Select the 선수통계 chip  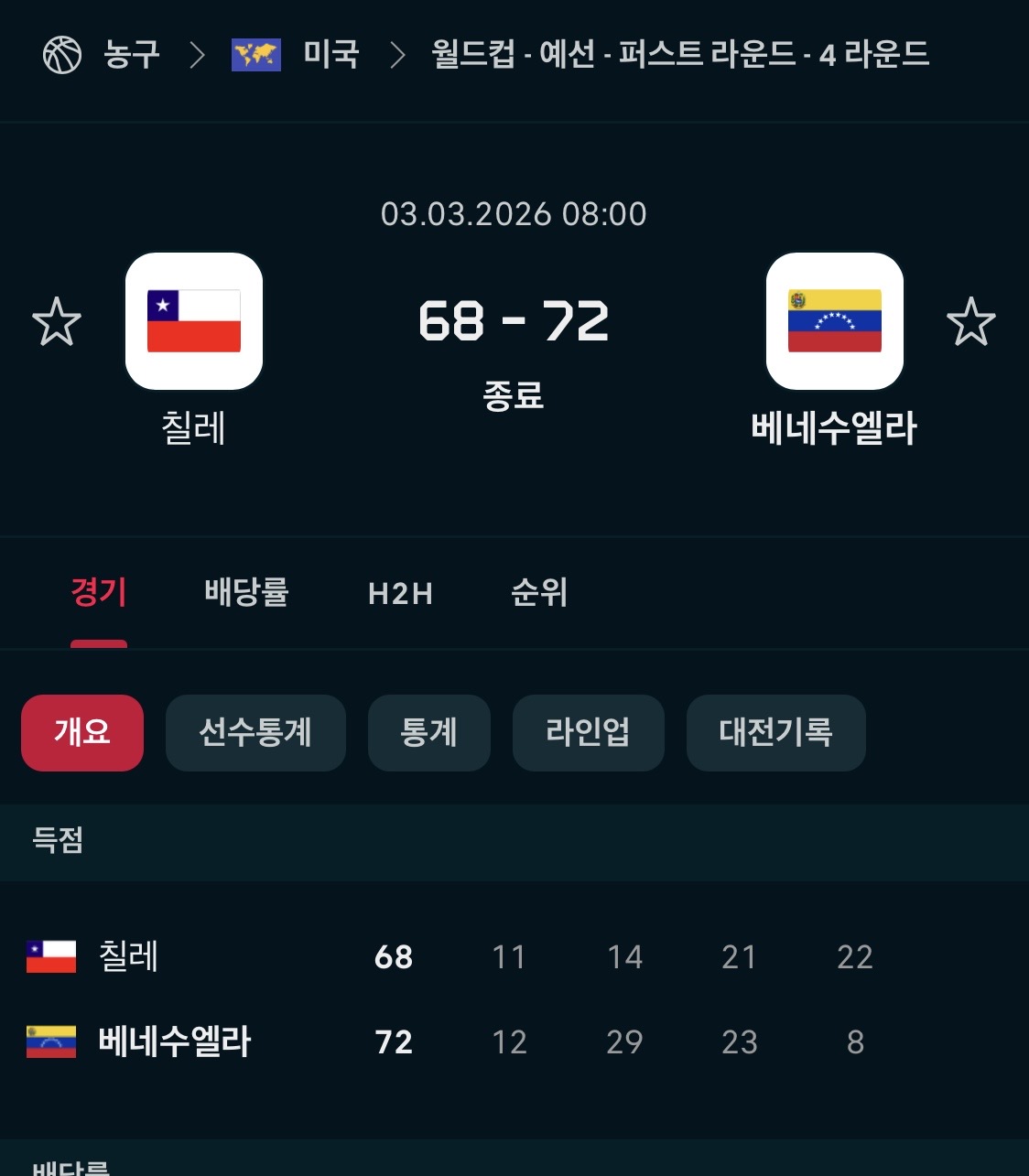click(255, 732)
